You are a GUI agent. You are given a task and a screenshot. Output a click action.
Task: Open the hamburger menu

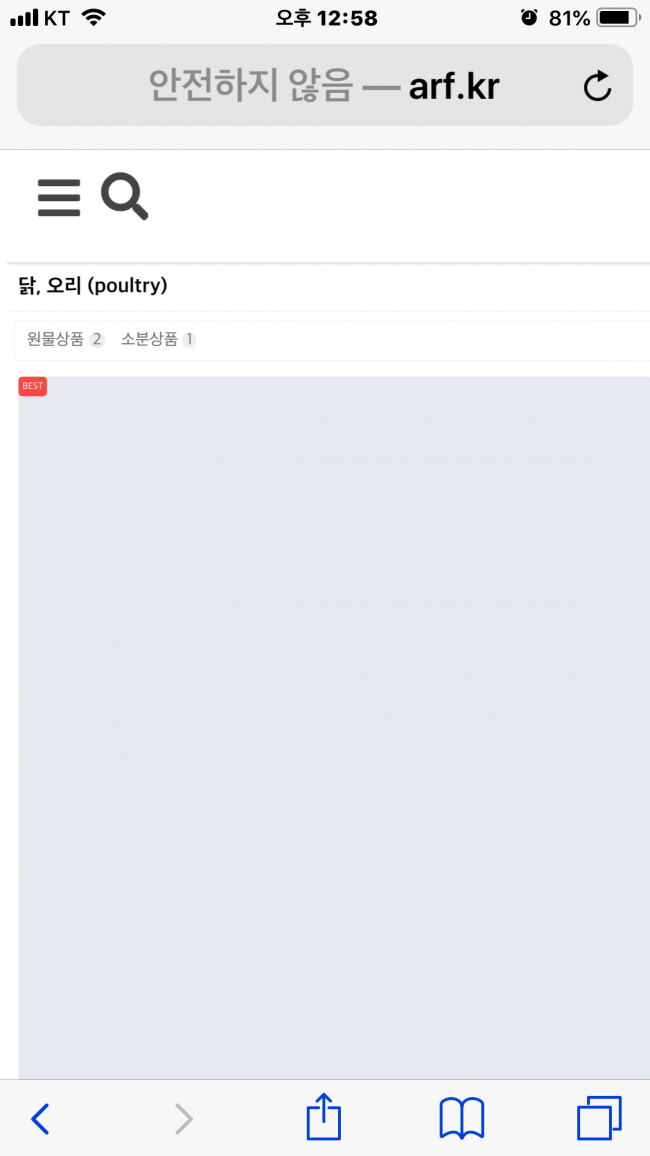59,197
